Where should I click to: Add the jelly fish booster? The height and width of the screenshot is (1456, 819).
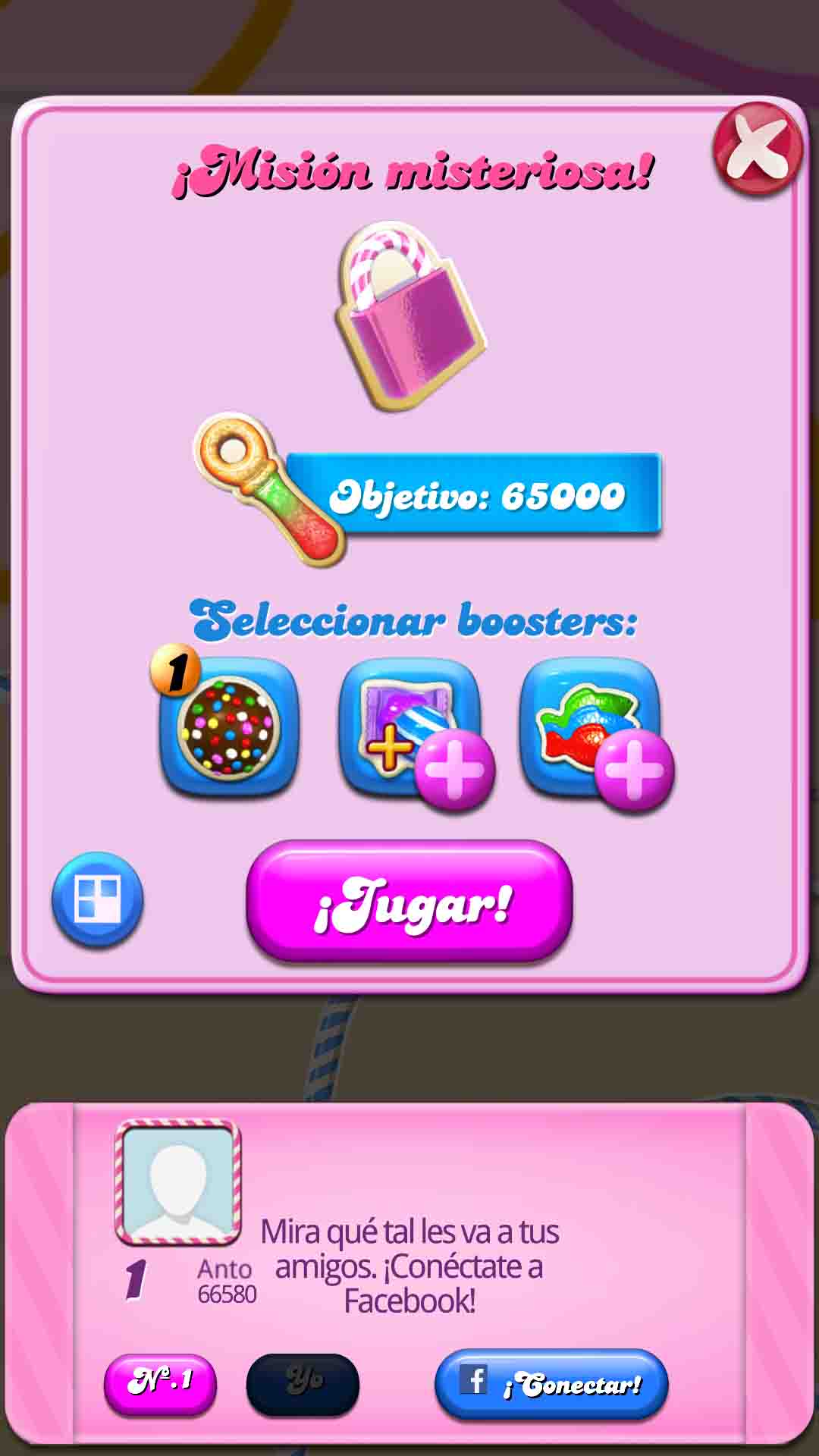tap(591, 726)
